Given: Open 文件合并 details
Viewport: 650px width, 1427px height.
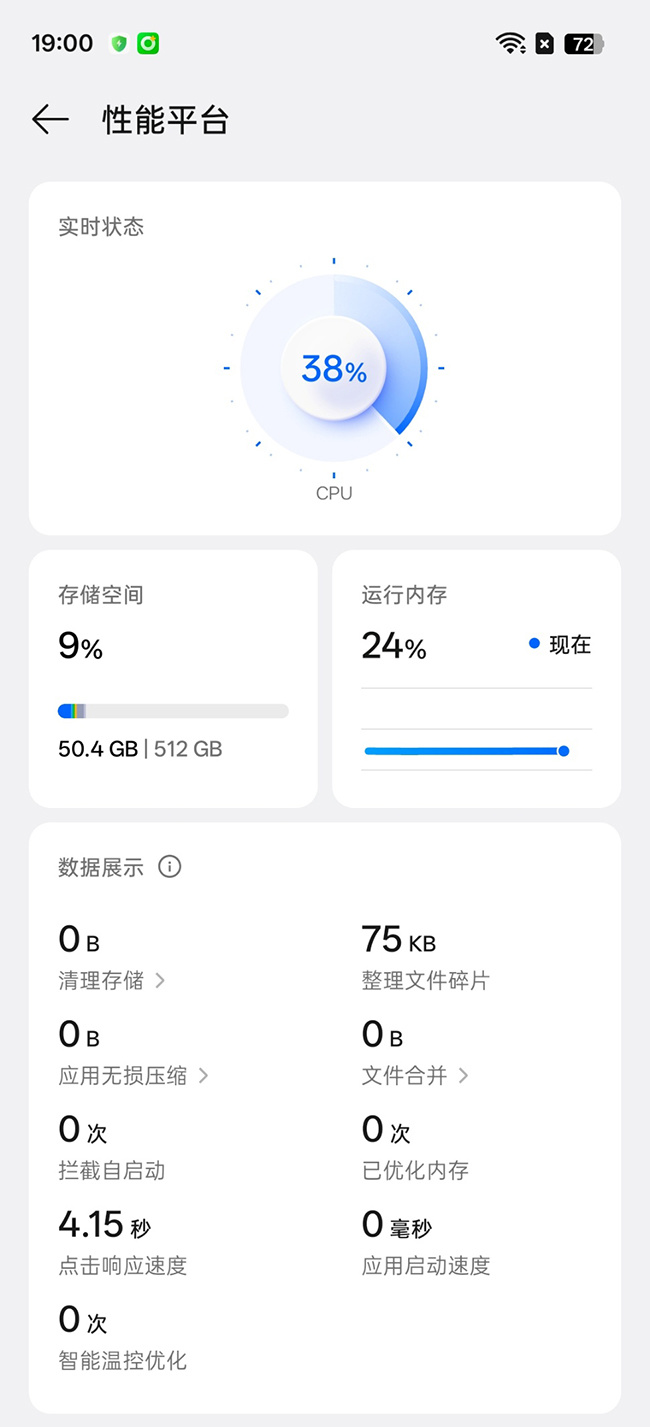Looking at the screenshot, I should pos(414,1075).
